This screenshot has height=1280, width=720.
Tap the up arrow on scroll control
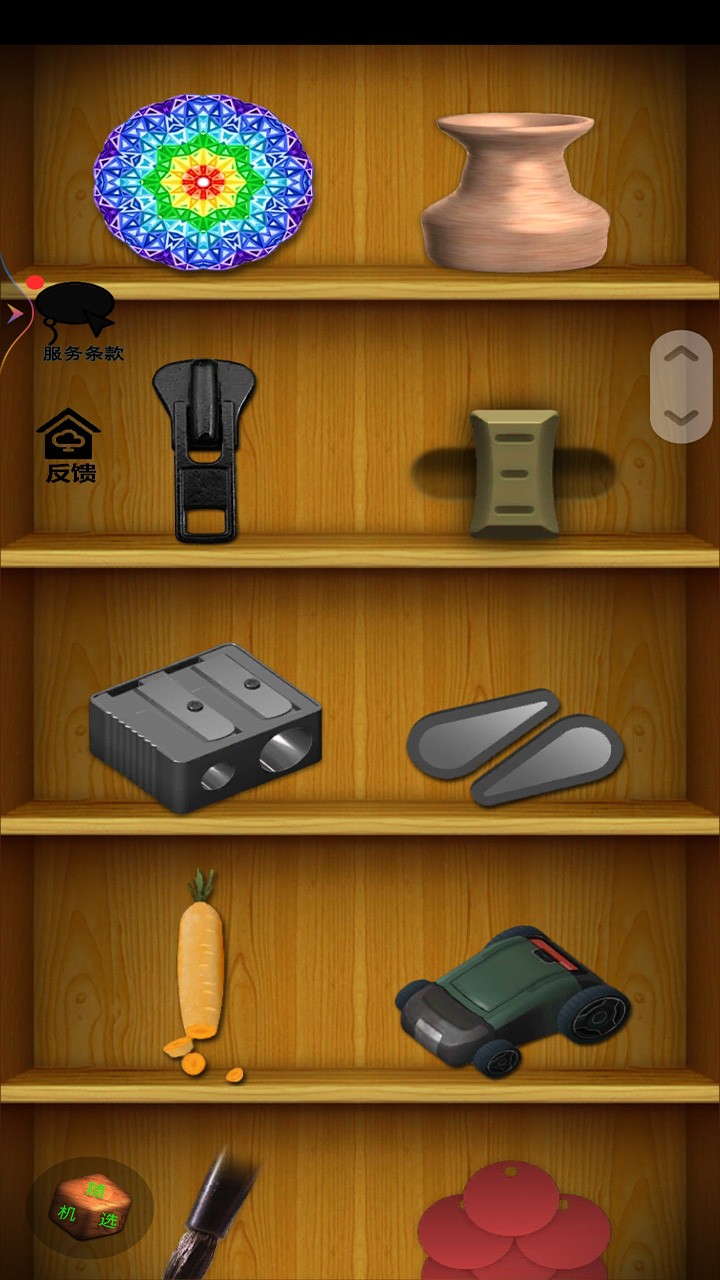[x=681, y=355]
